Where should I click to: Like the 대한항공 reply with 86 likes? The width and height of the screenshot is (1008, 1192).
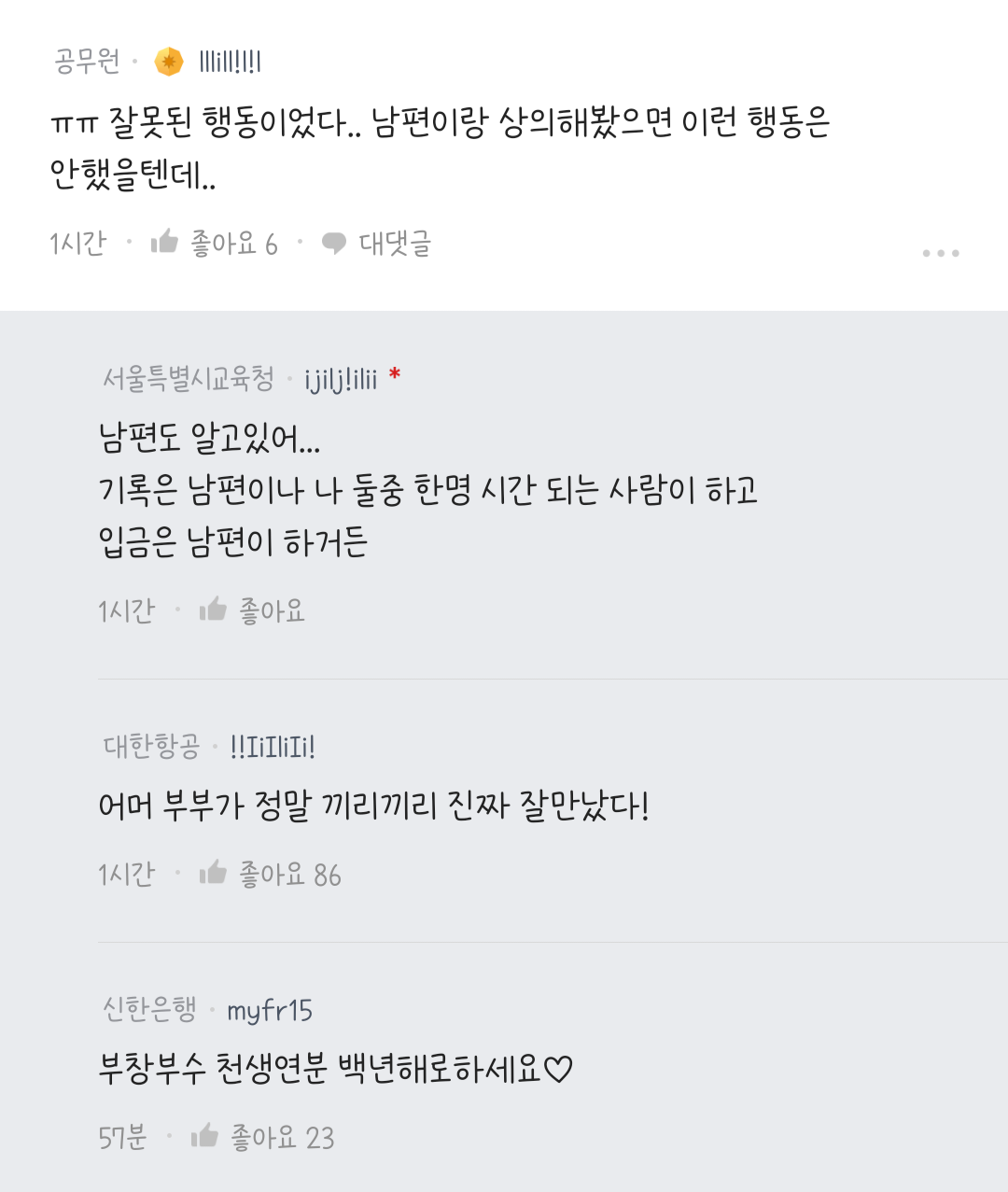270,875
